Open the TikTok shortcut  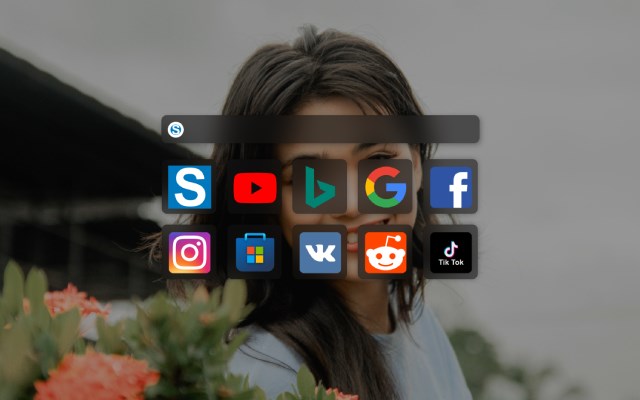(x=451, y=252)
